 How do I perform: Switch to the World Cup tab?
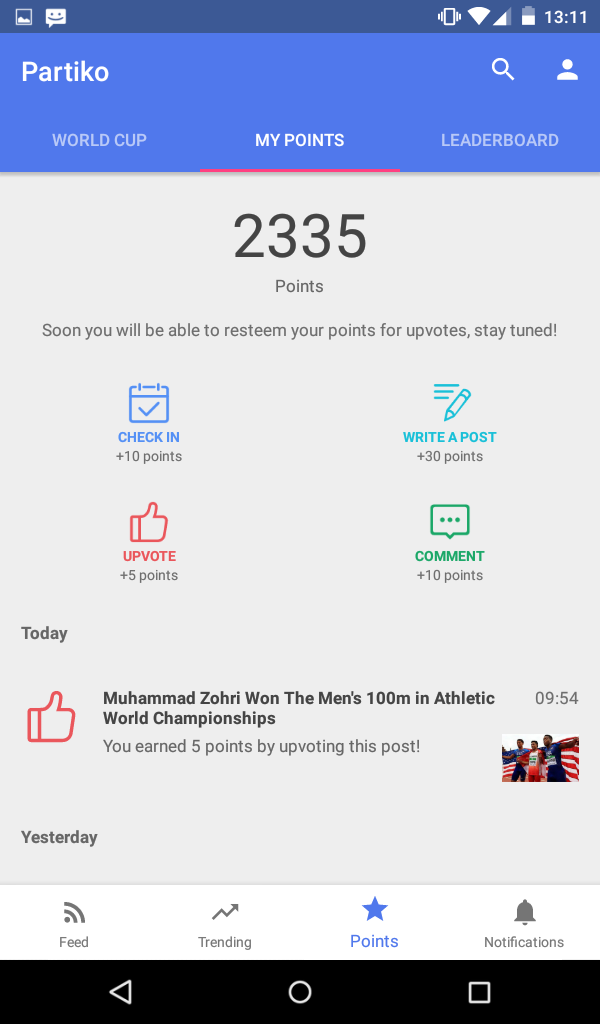[99, 140]
